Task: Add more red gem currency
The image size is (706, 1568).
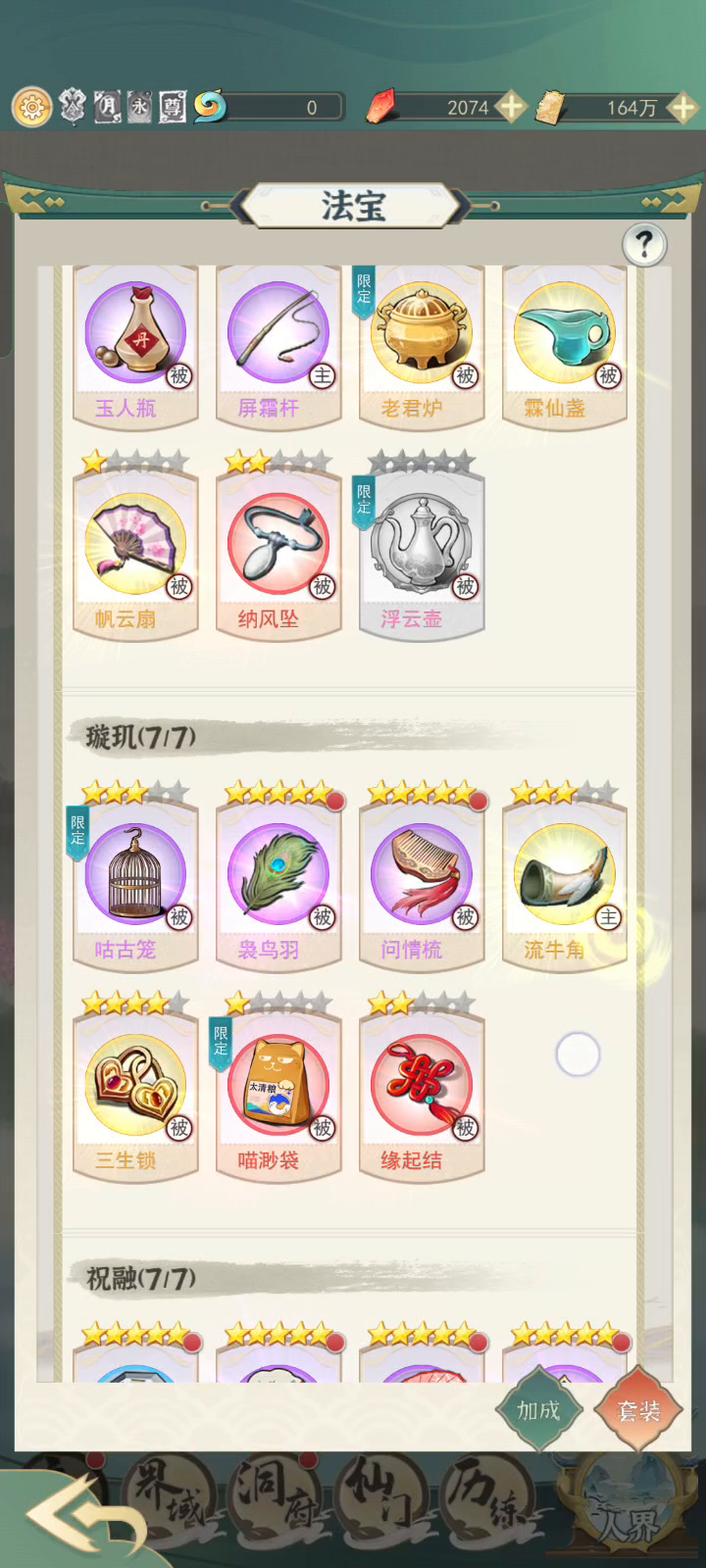Action: point(510,106)
